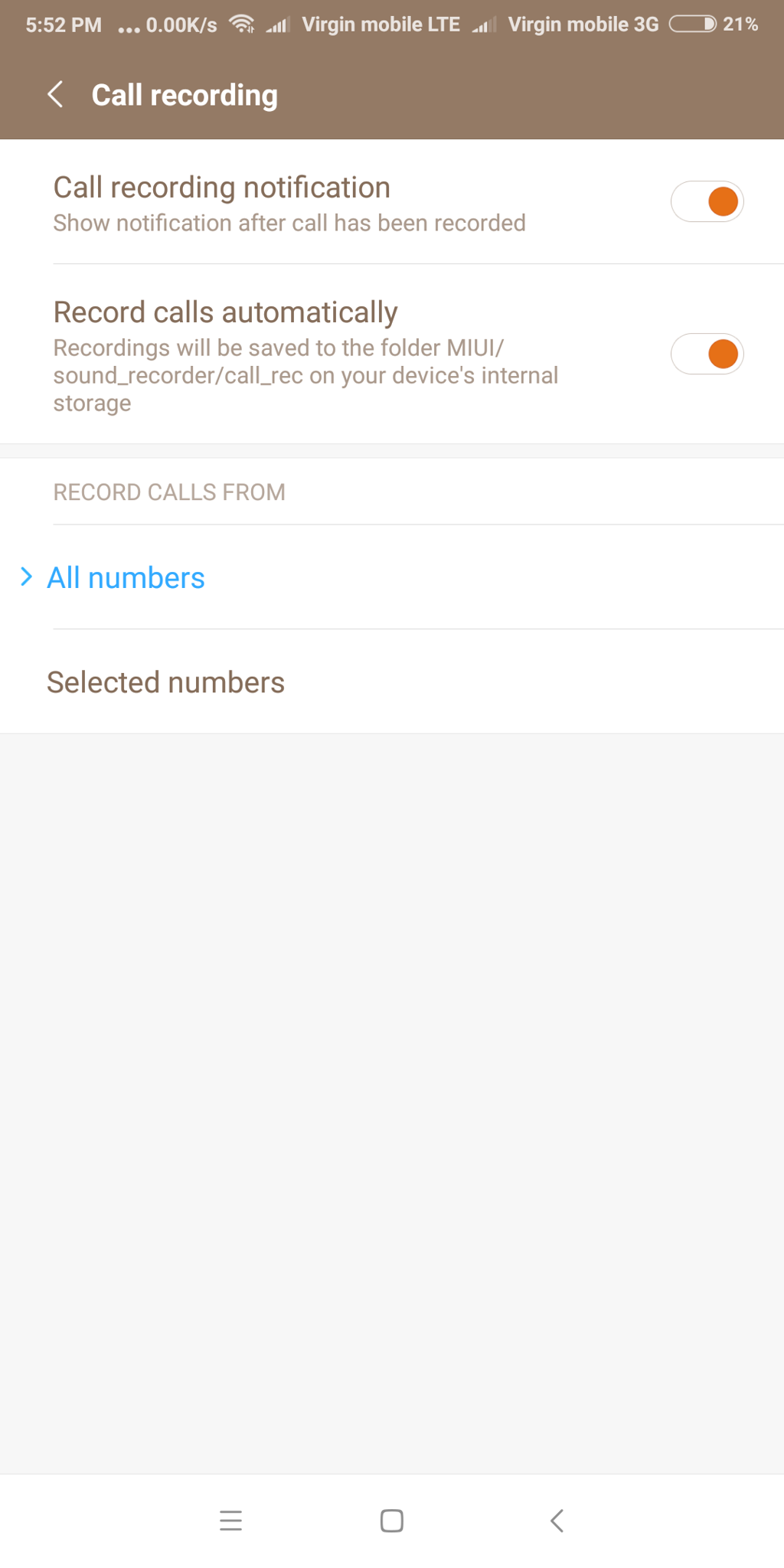The width and height of the screenshot is (784, 1568).
Task: Disable Record calls automatically switch
Action: (x=707, y=354)
